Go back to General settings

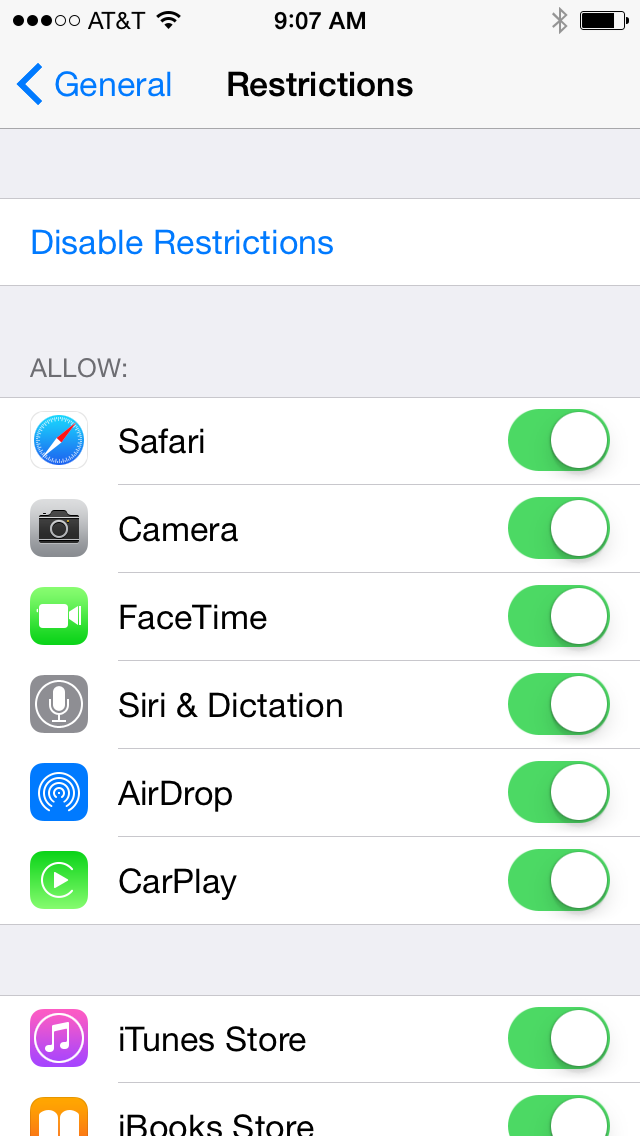tap(95, 85)
